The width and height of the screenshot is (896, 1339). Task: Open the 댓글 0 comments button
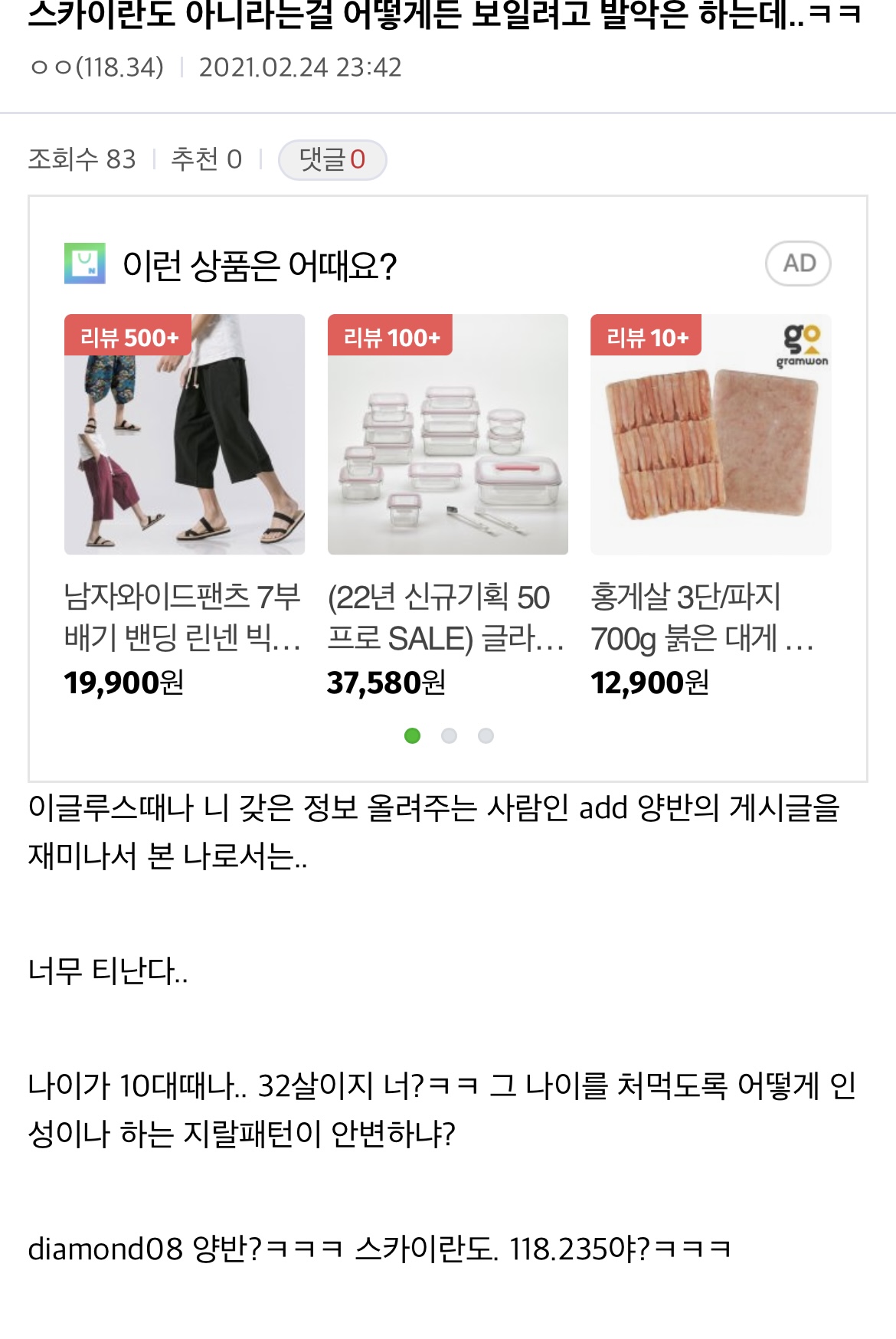(332, 159)
